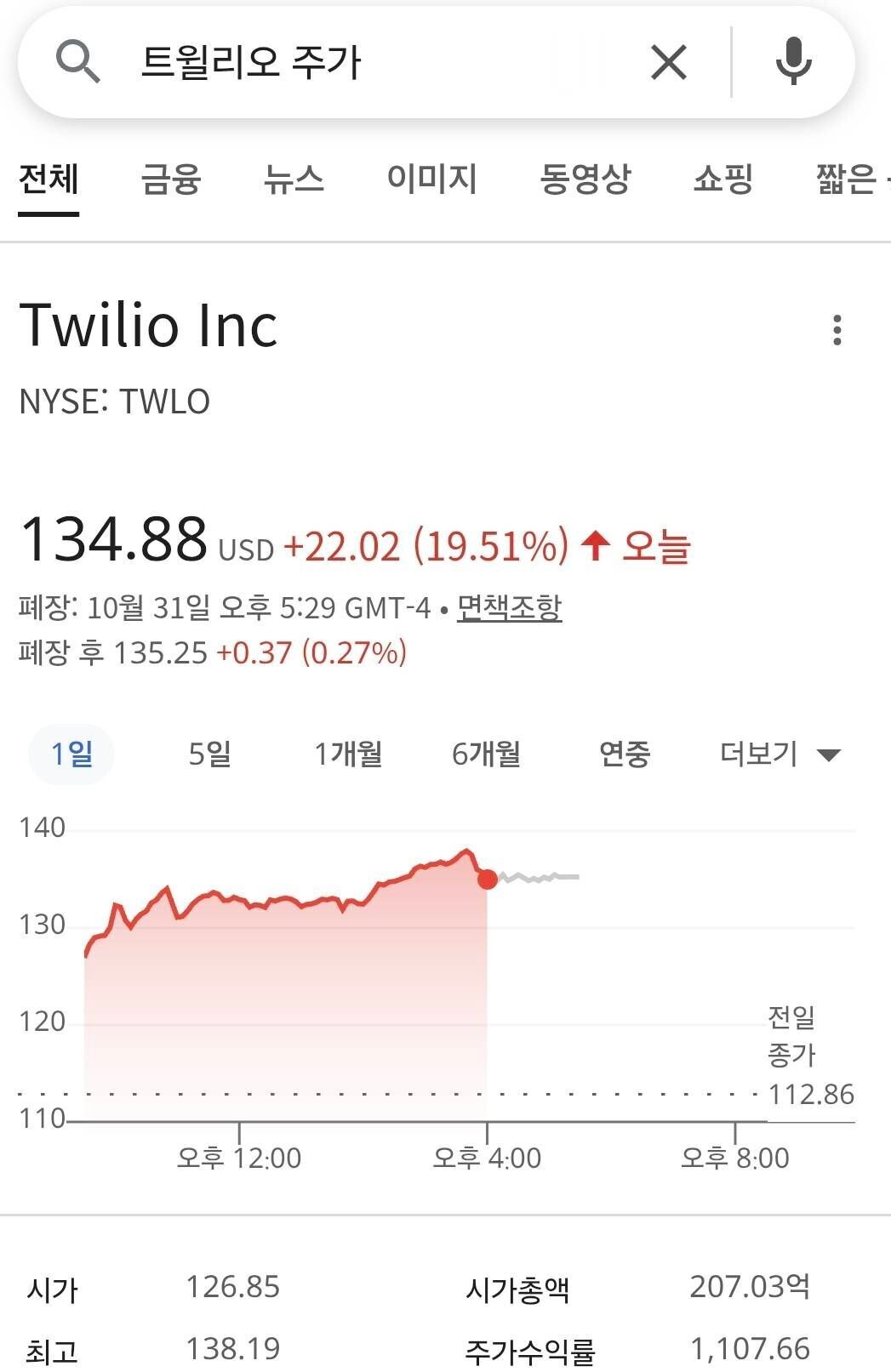Select the 5일 chart period
The width and height of the screenshot is (891, 1372).
[209, 754]
